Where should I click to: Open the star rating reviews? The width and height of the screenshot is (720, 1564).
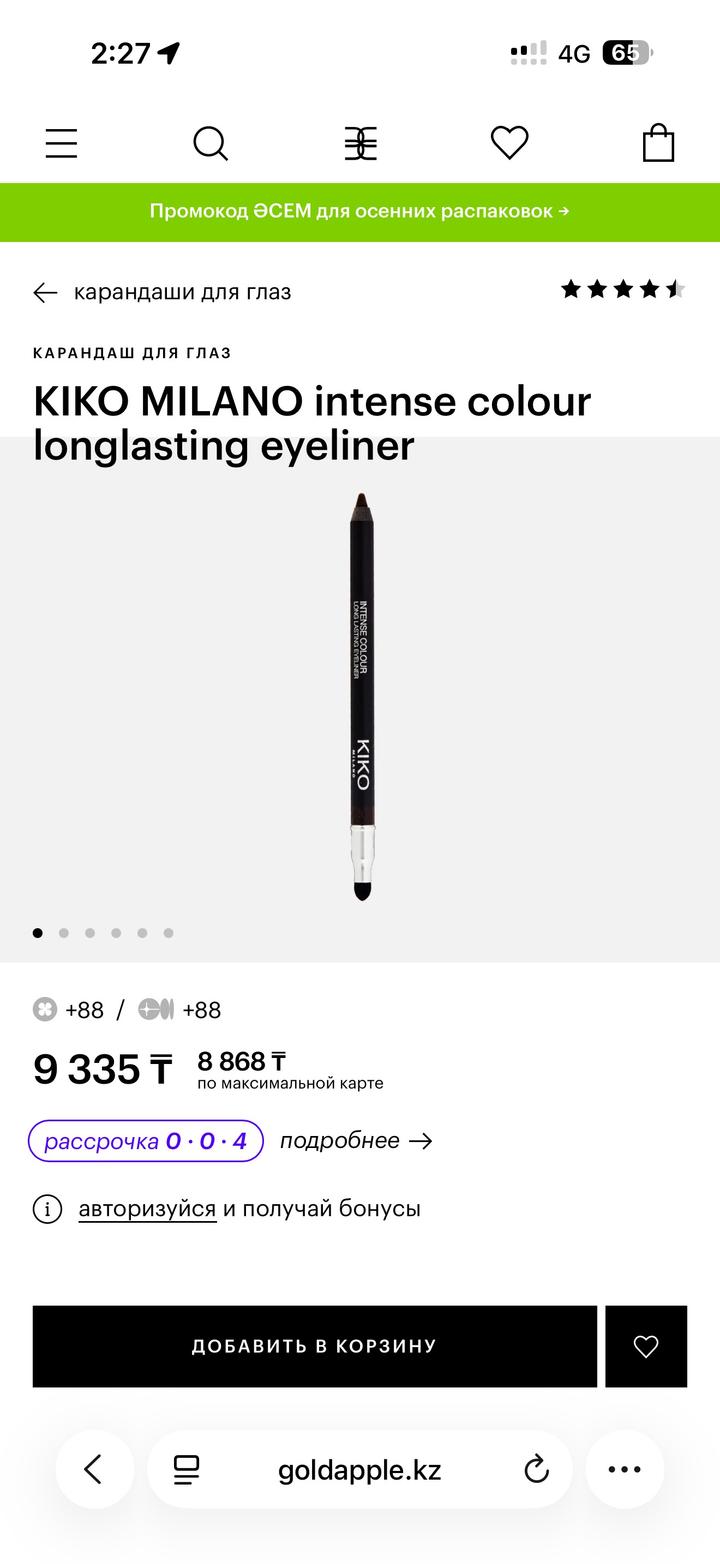coord(623,290)
